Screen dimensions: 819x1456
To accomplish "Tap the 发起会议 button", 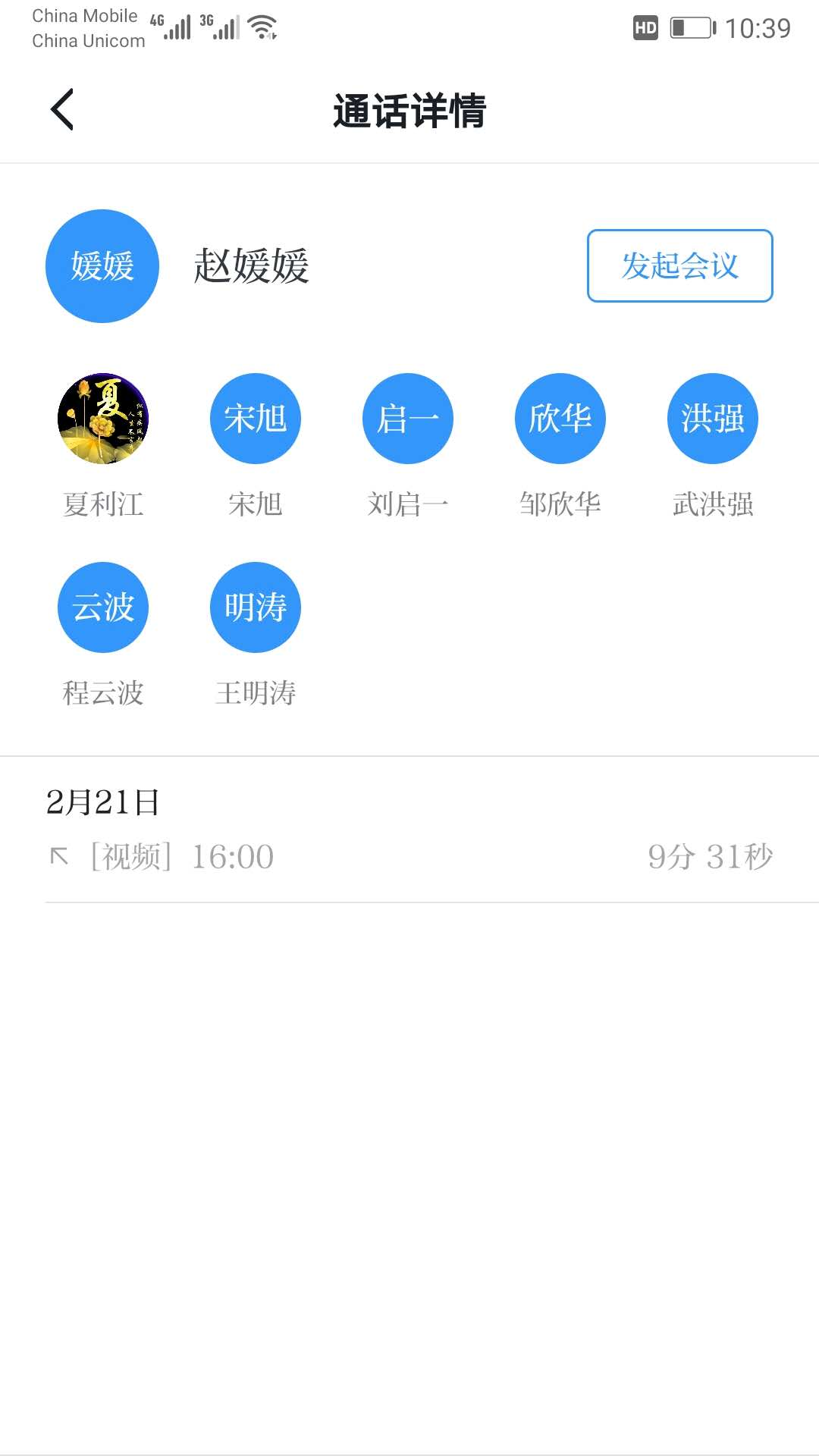I will pos(679,265).
